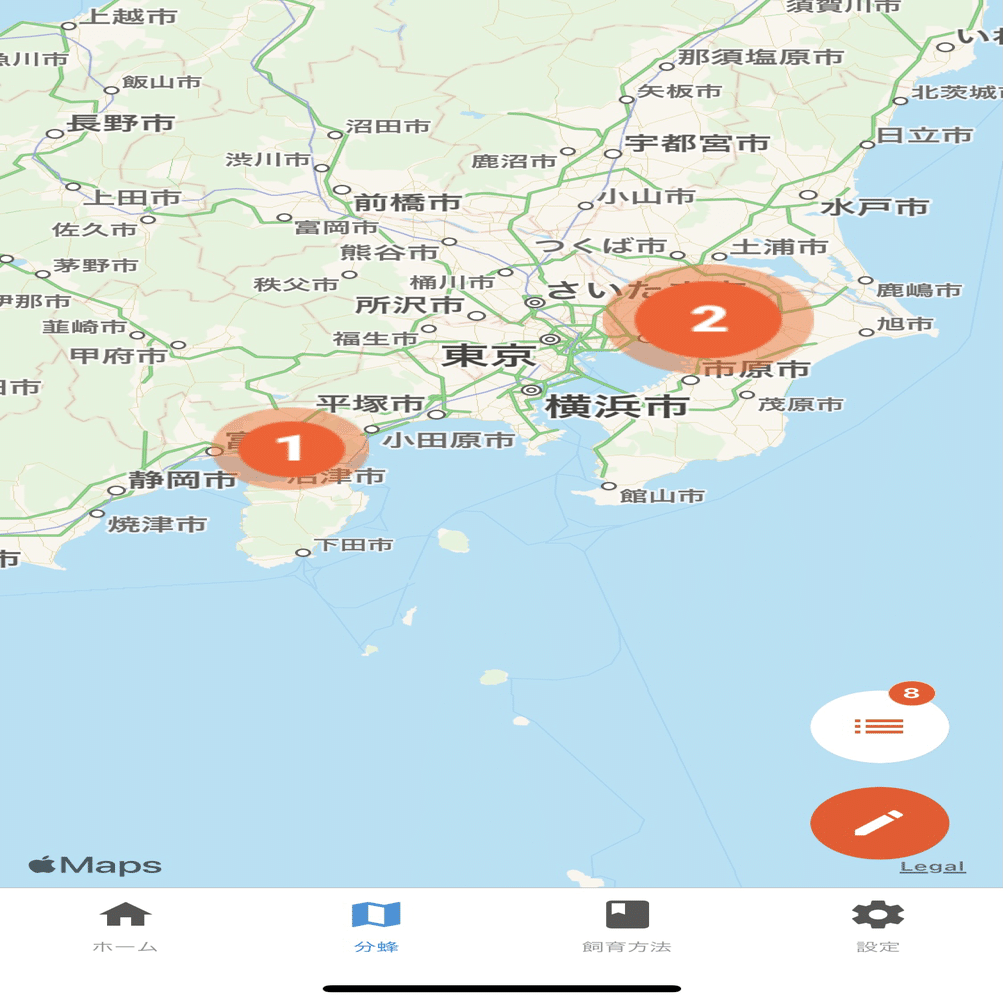Open the map cluster marked 2
Image resolution: width=1003 pixels, height=1003 pixels.
click(708, 319)
